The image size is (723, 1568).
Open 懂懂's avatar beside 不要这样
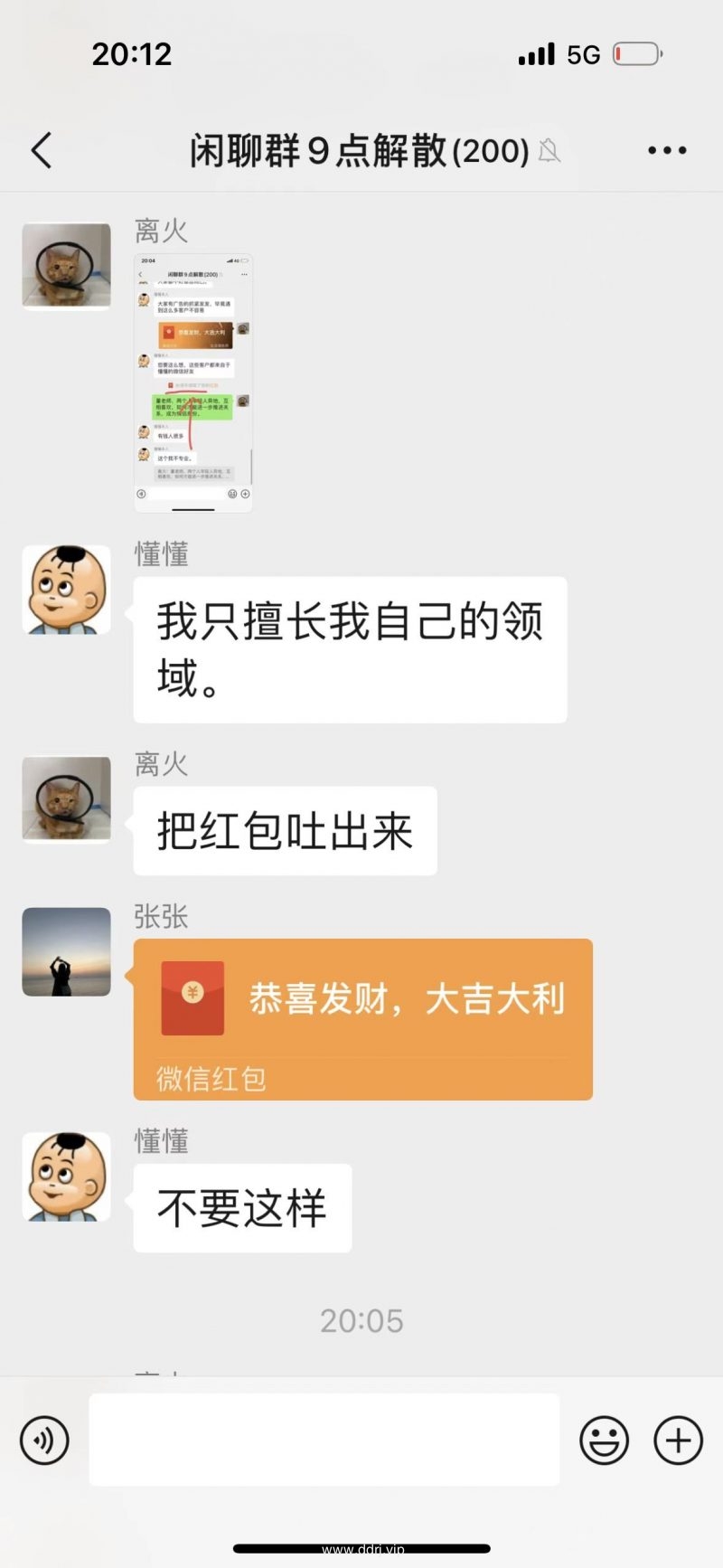tap(67, 1176)
